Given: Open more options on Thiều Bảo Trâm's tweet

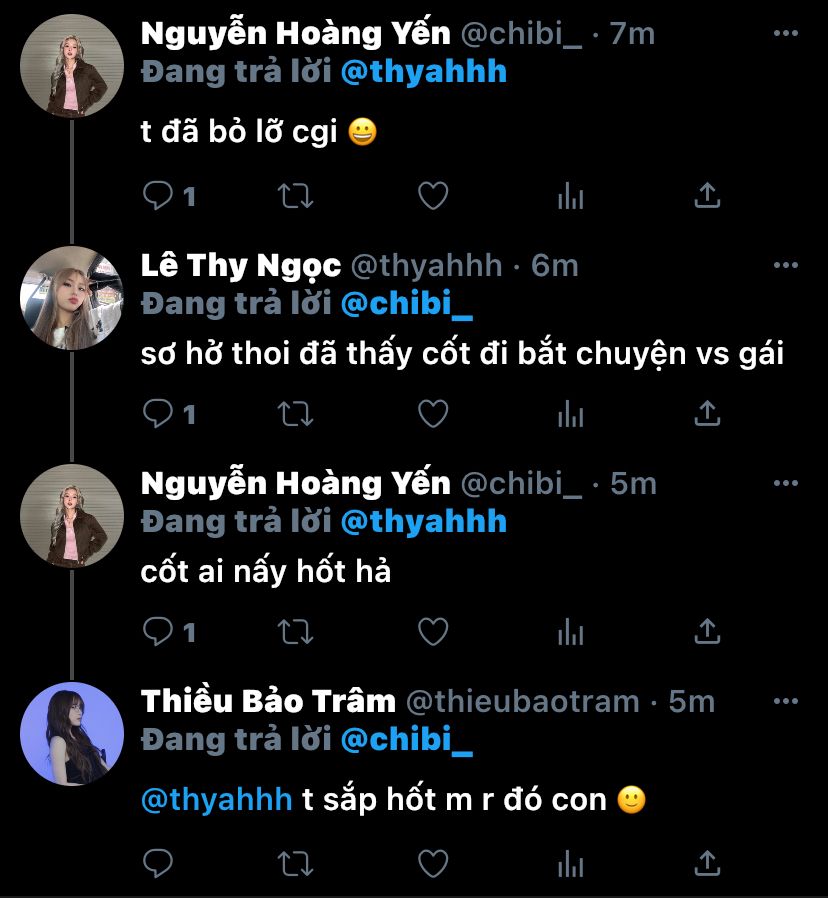Looking at the screenshot, I should [x=787, y=700].
